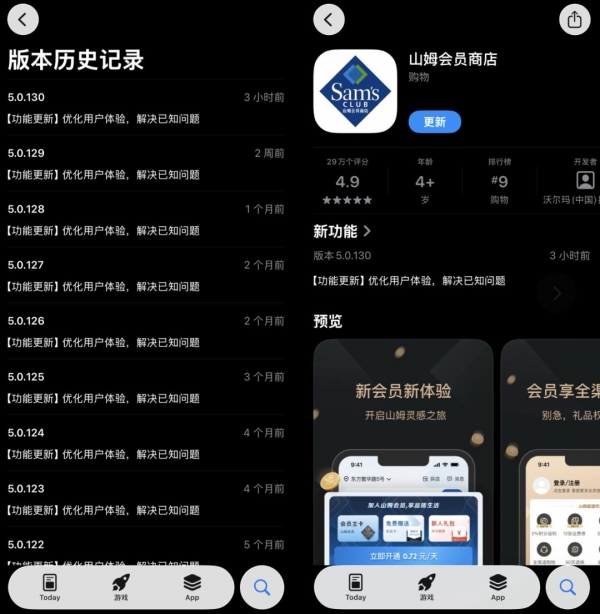Screen dimensions: 600x614
Task: Open the 29万个评分 4.9 ratings section
Action: pyautogui.click(x=347, y=182)
